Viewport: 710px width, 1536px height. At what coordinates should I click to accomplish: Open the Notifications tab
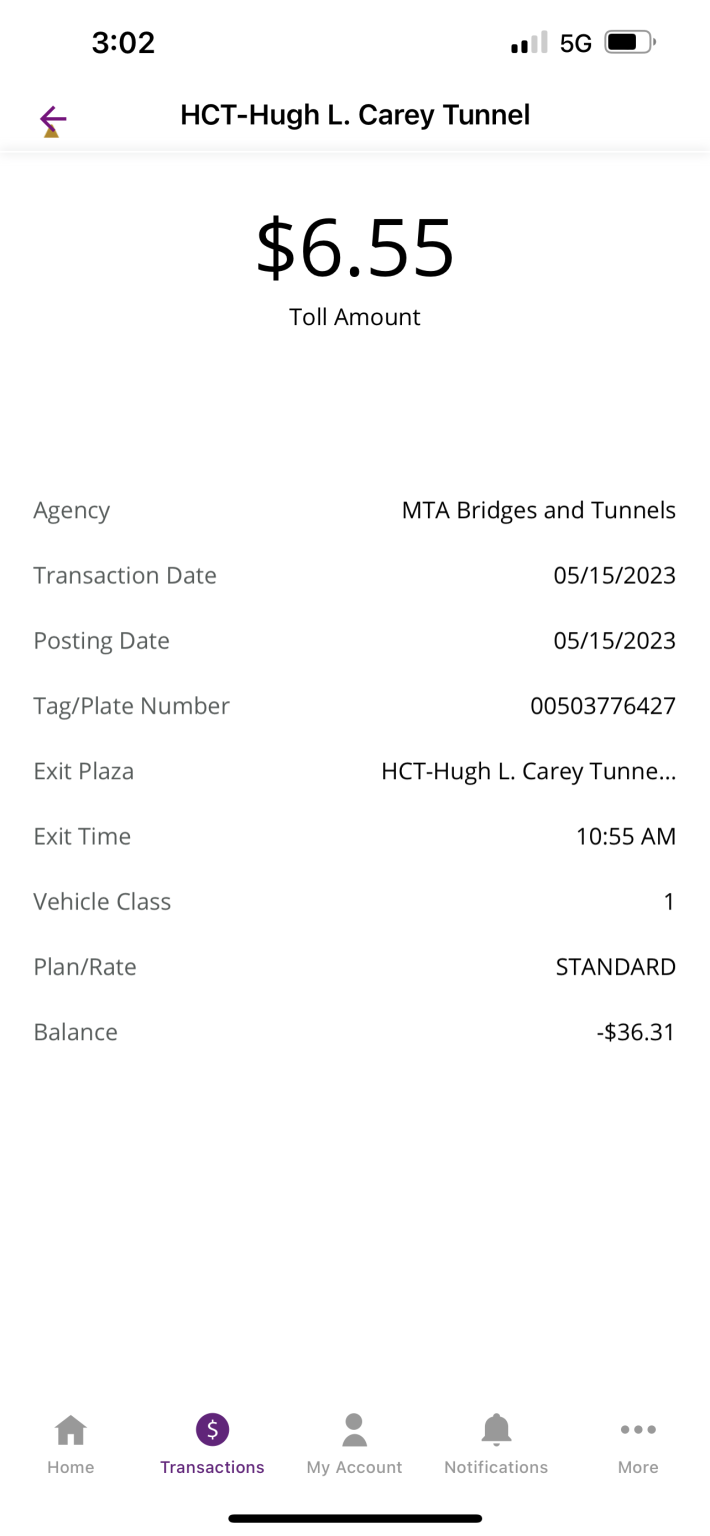pyautogui.click(x=496, y=1445)
